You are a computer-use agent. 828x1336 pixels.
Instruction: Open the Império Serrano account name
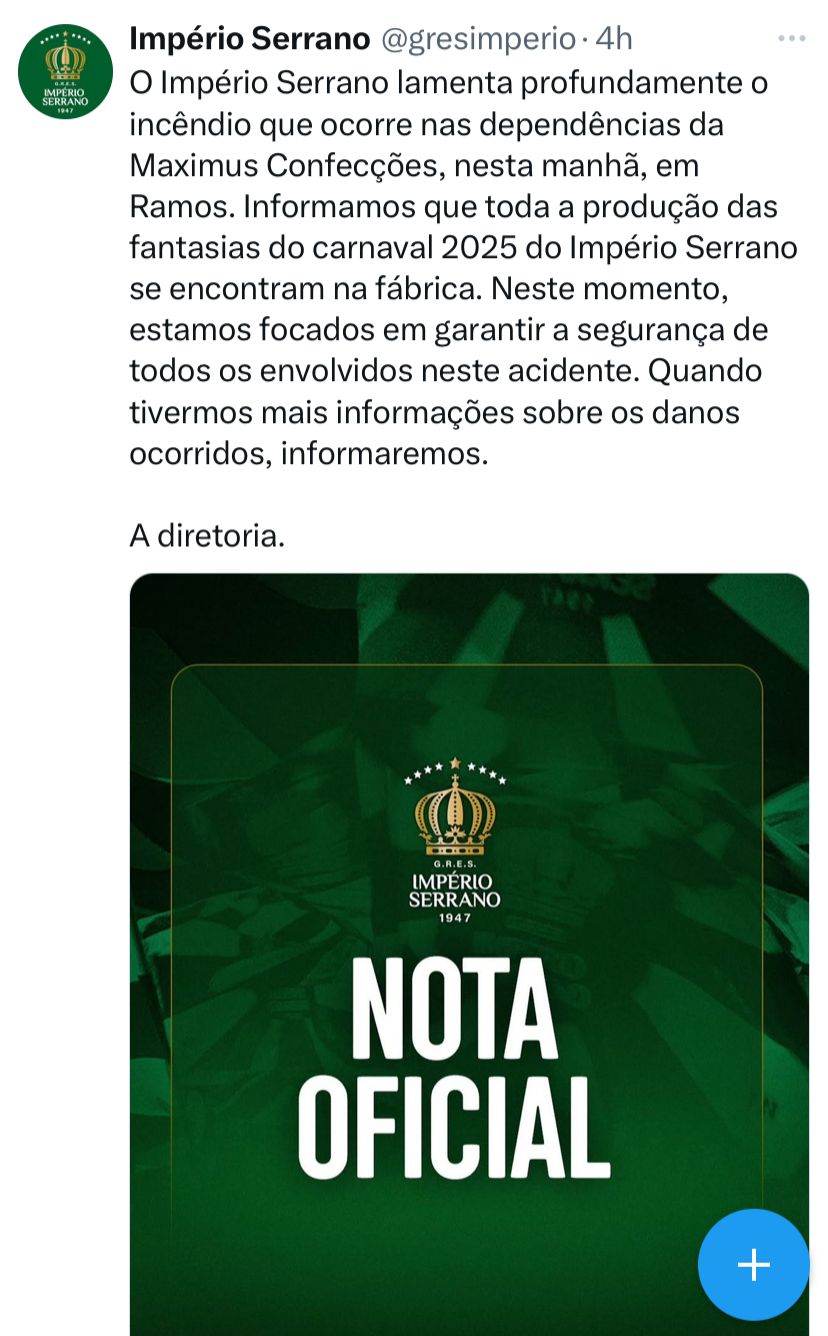pyautogui.click(x=250, y=39)
